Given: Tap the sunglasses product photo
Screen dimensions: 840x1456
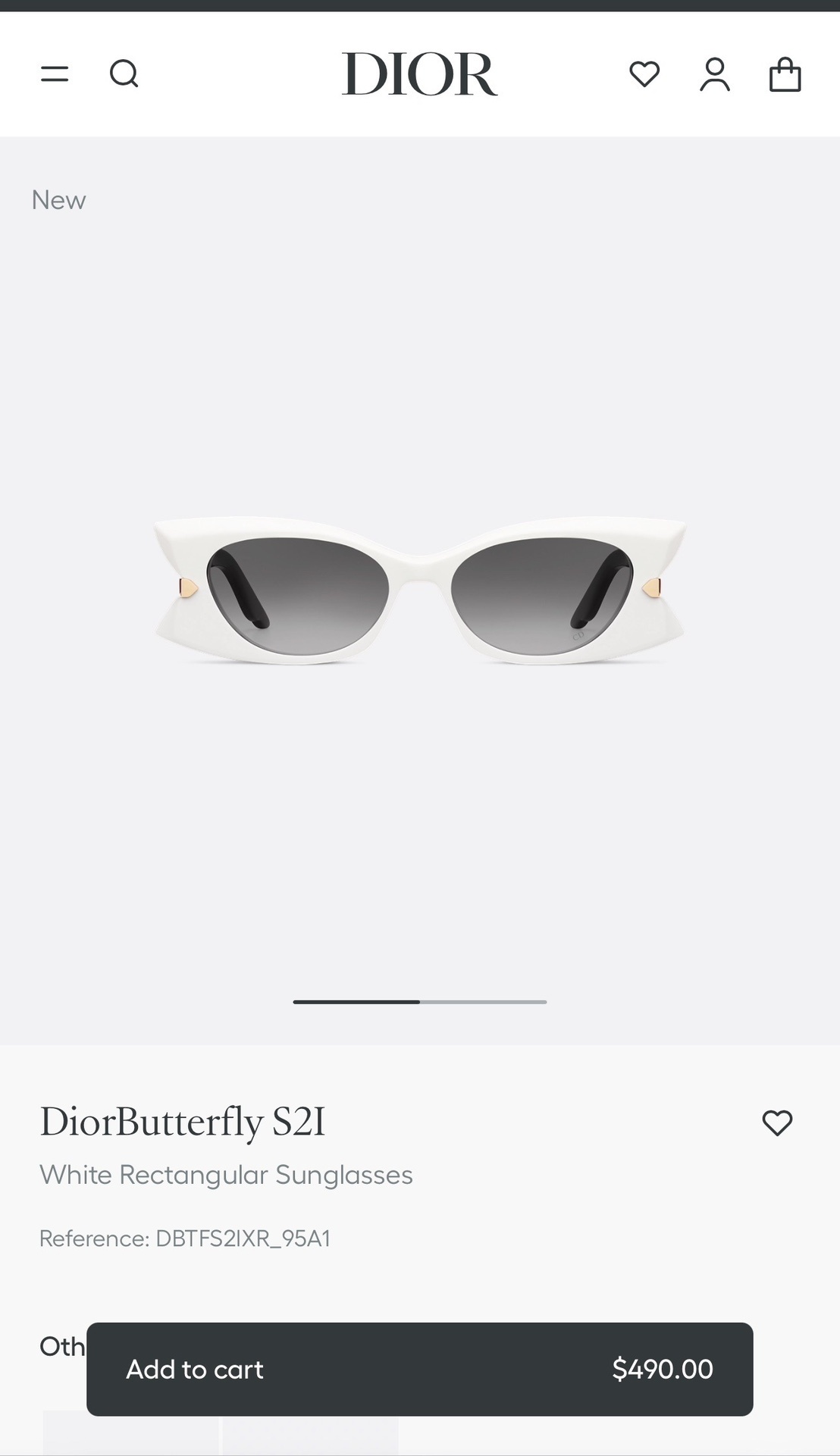Looking at the screenshot, I should pyautogui.click(x=419, y=591).
